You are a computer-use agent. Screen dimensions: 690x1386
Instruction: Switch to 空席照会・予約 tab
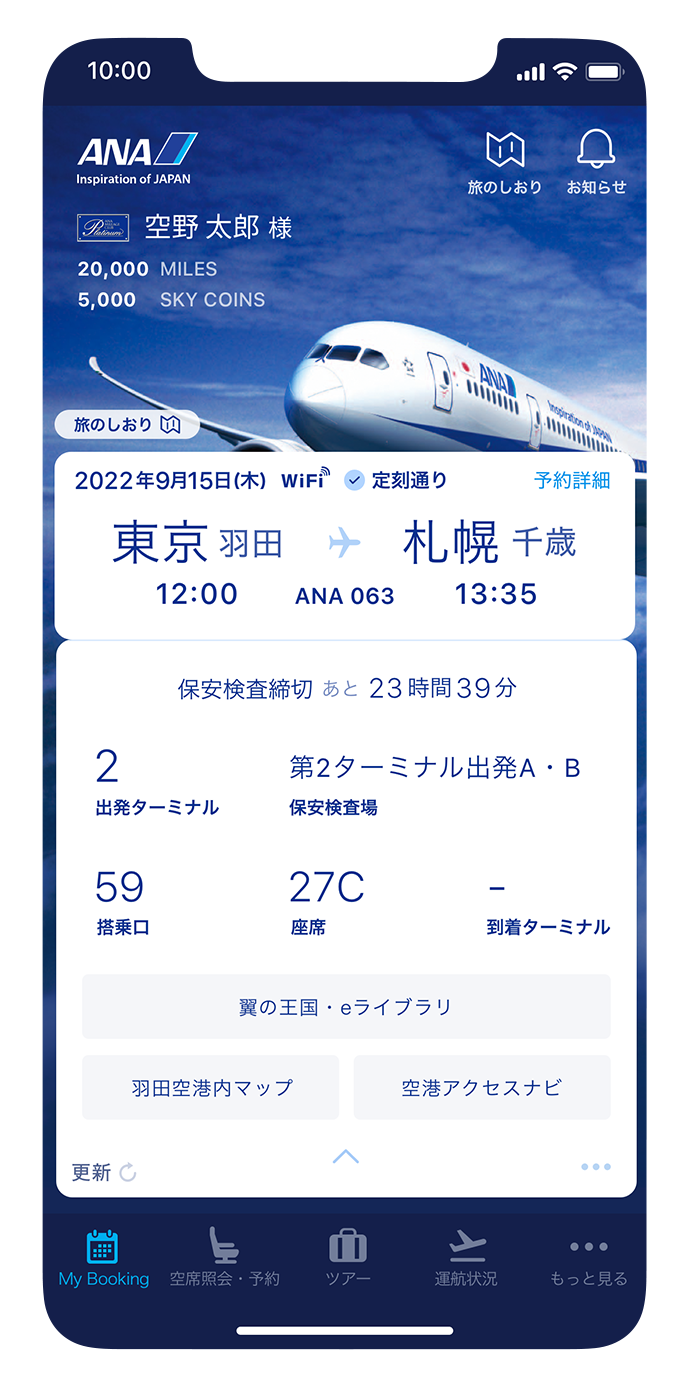(x=224, y=1258)
